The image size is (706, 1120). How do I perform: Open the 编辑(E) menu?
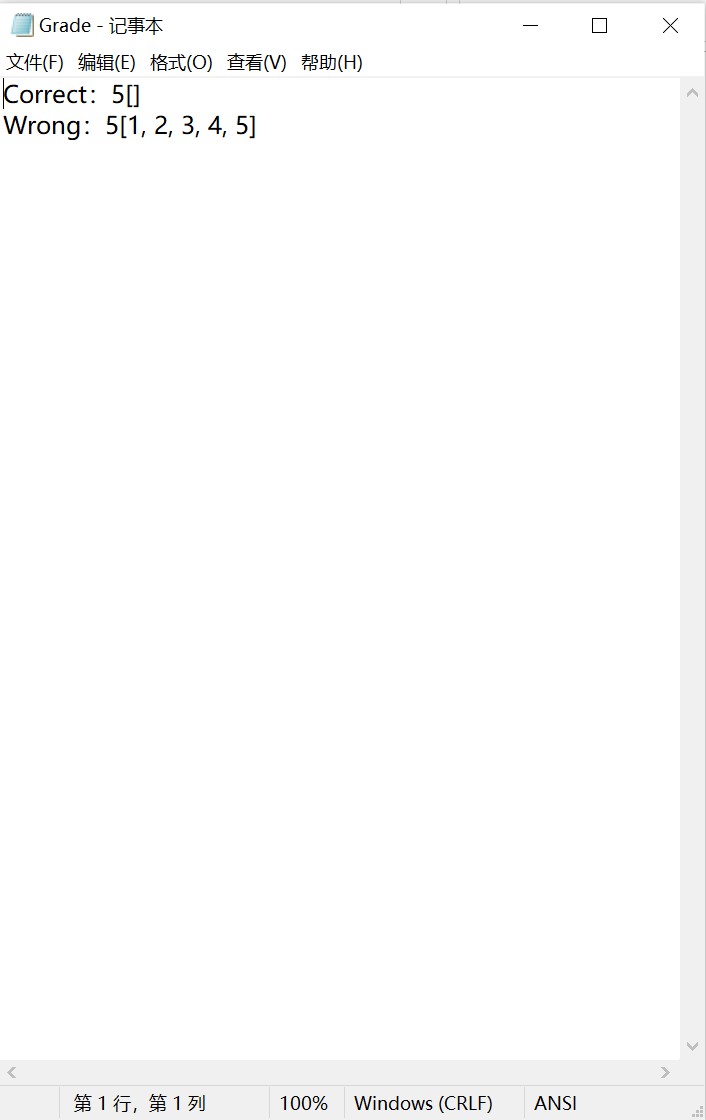tap(107, 62)
